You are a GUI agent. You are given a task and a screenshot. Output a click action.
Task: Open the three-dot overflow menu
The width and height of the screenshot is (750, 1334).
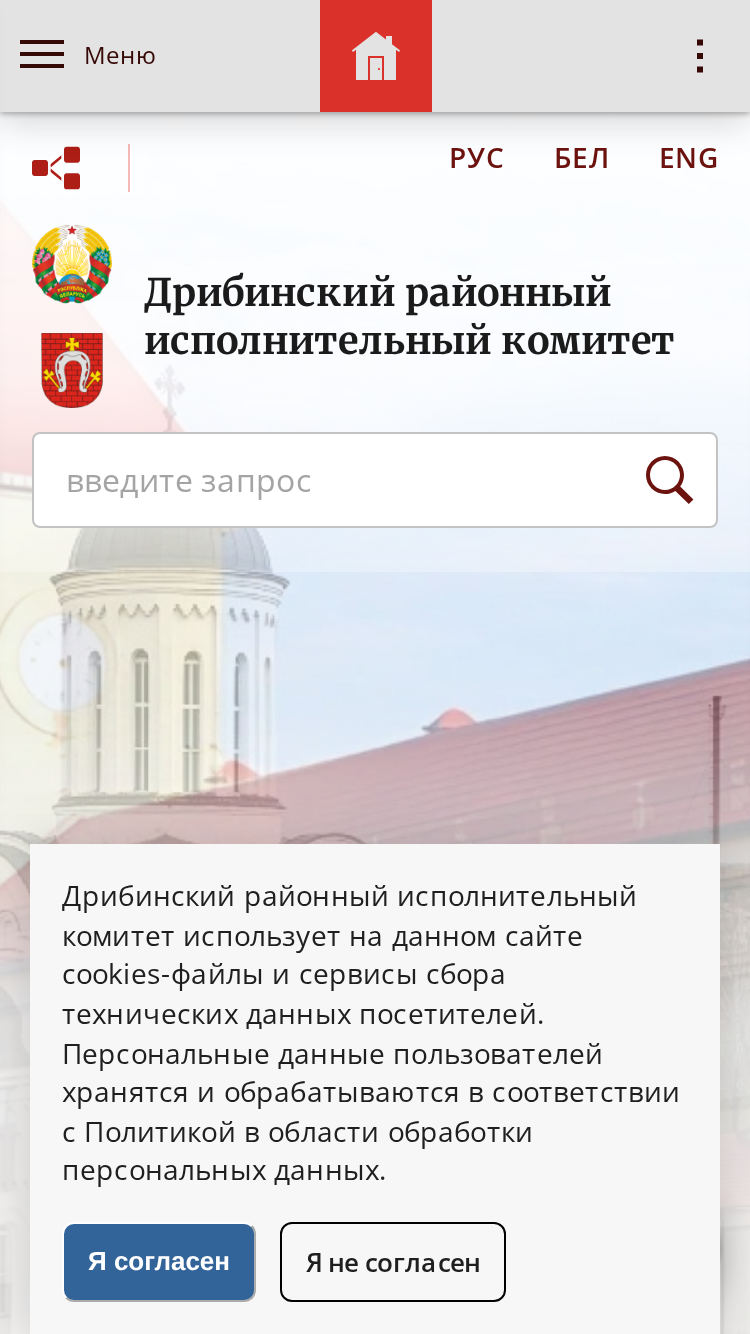(x=700, y=56)
